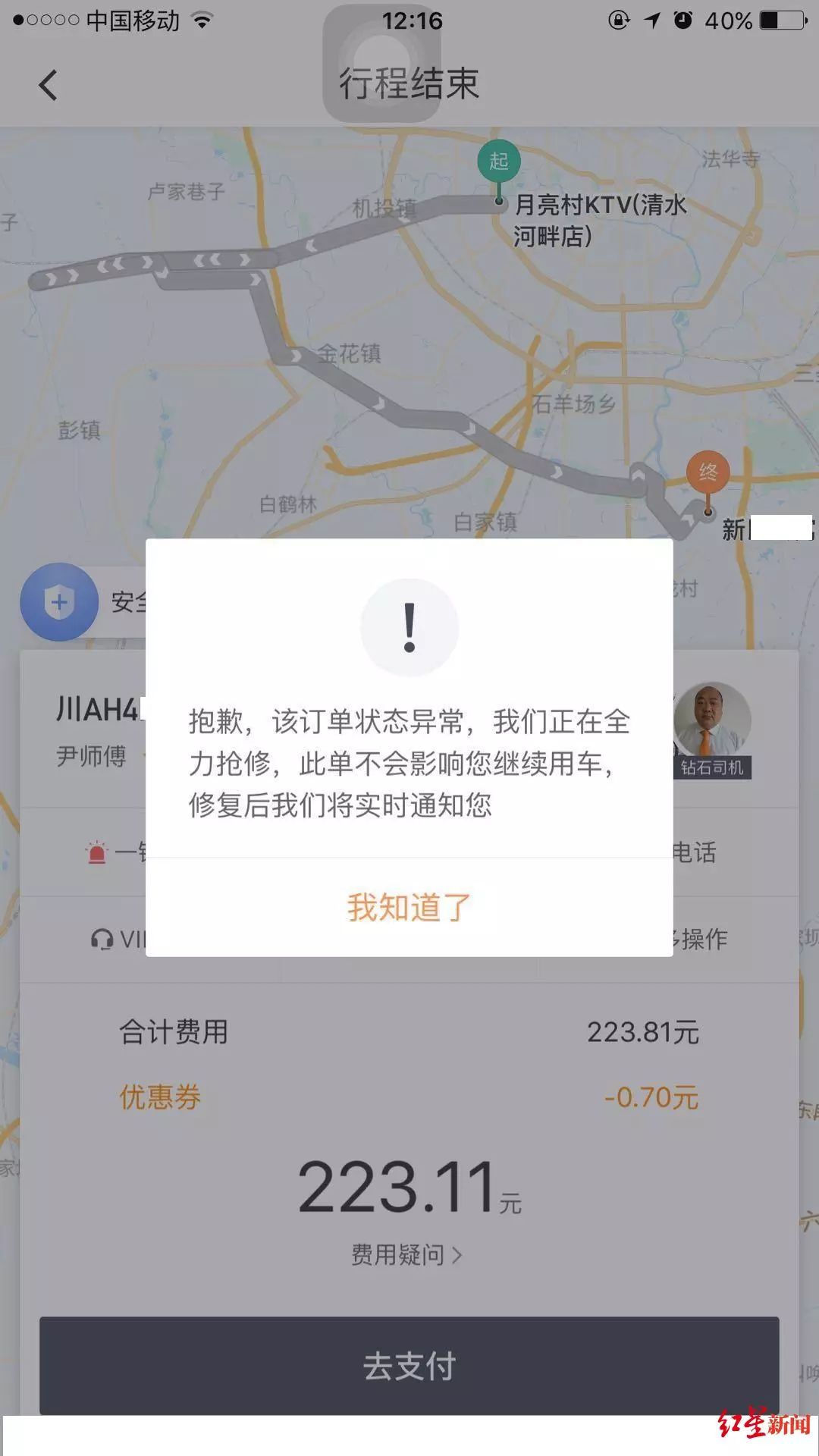Tap the exclamation mark alert icon
This screenshot has width=819, height=1456.
point(409,626)
